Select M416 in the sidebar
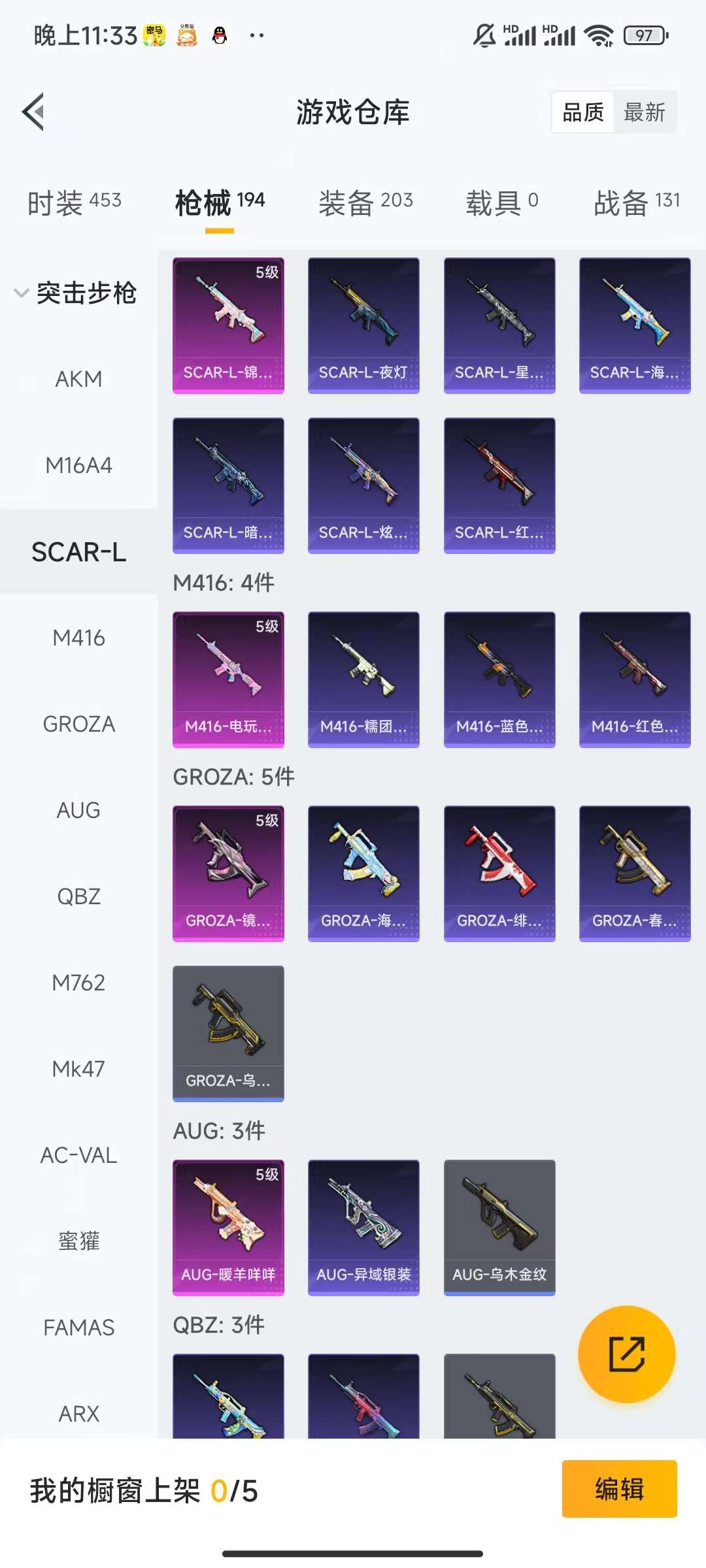This screenshot has width=706, height=1568. (x=78, y=638)
